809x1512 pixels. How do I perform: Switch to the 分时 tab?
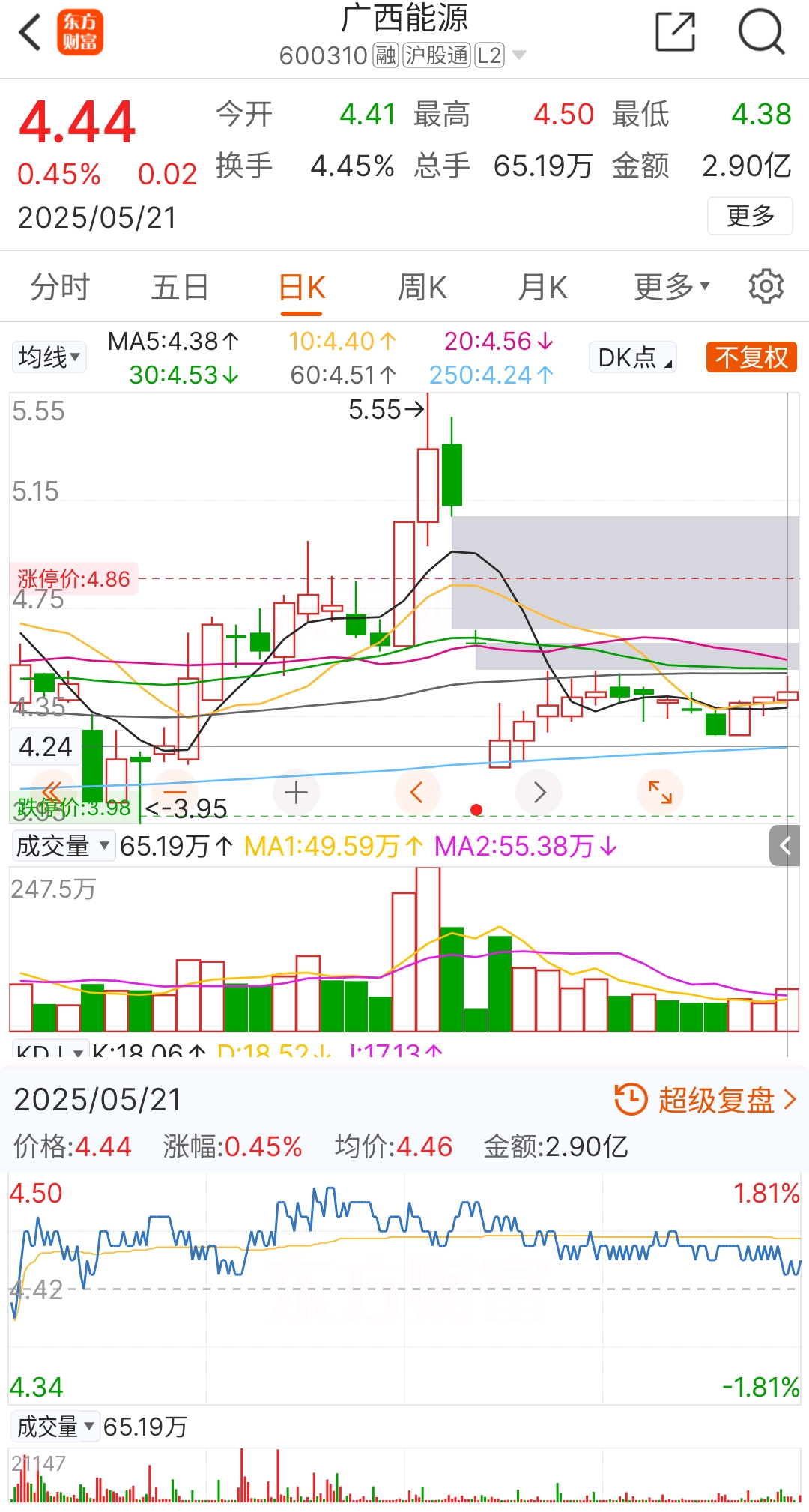pos(60,288)
